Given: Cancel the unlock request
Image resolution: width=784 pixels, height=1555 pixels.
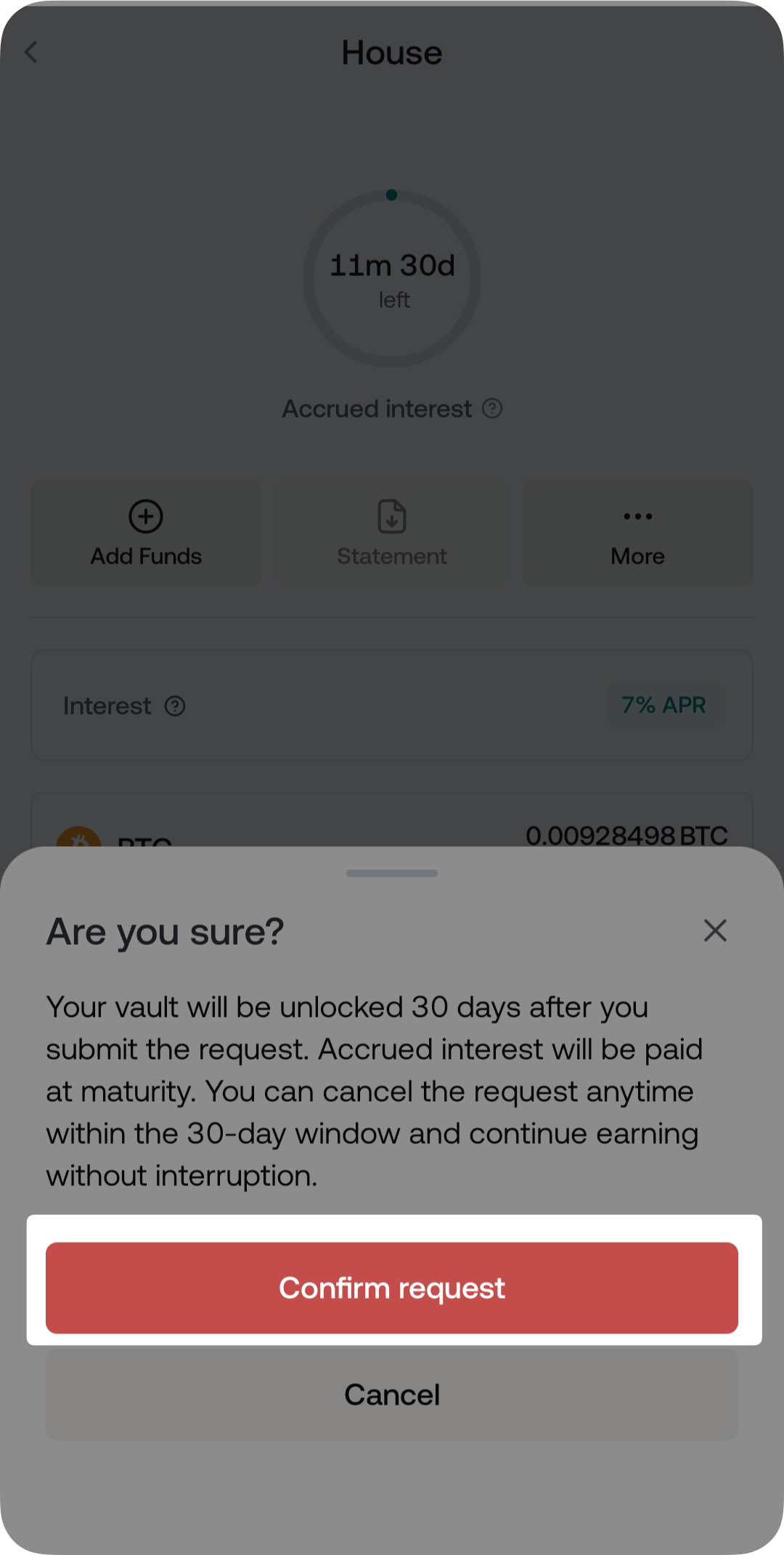Looking at the screenshot, I should point(392,1394).
